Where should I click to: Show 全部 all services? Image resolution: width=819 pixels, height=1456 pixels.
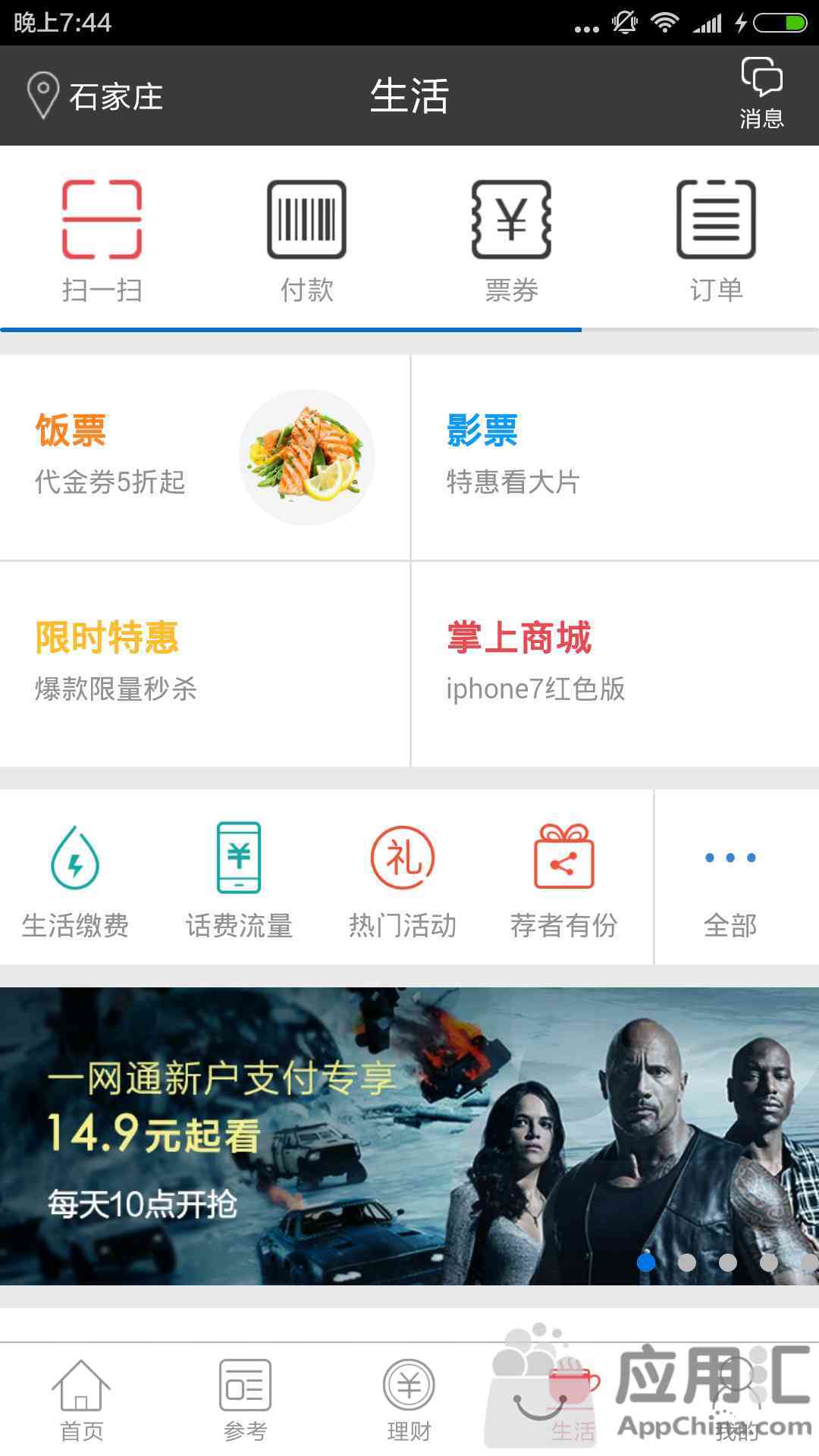pos(730,878)
